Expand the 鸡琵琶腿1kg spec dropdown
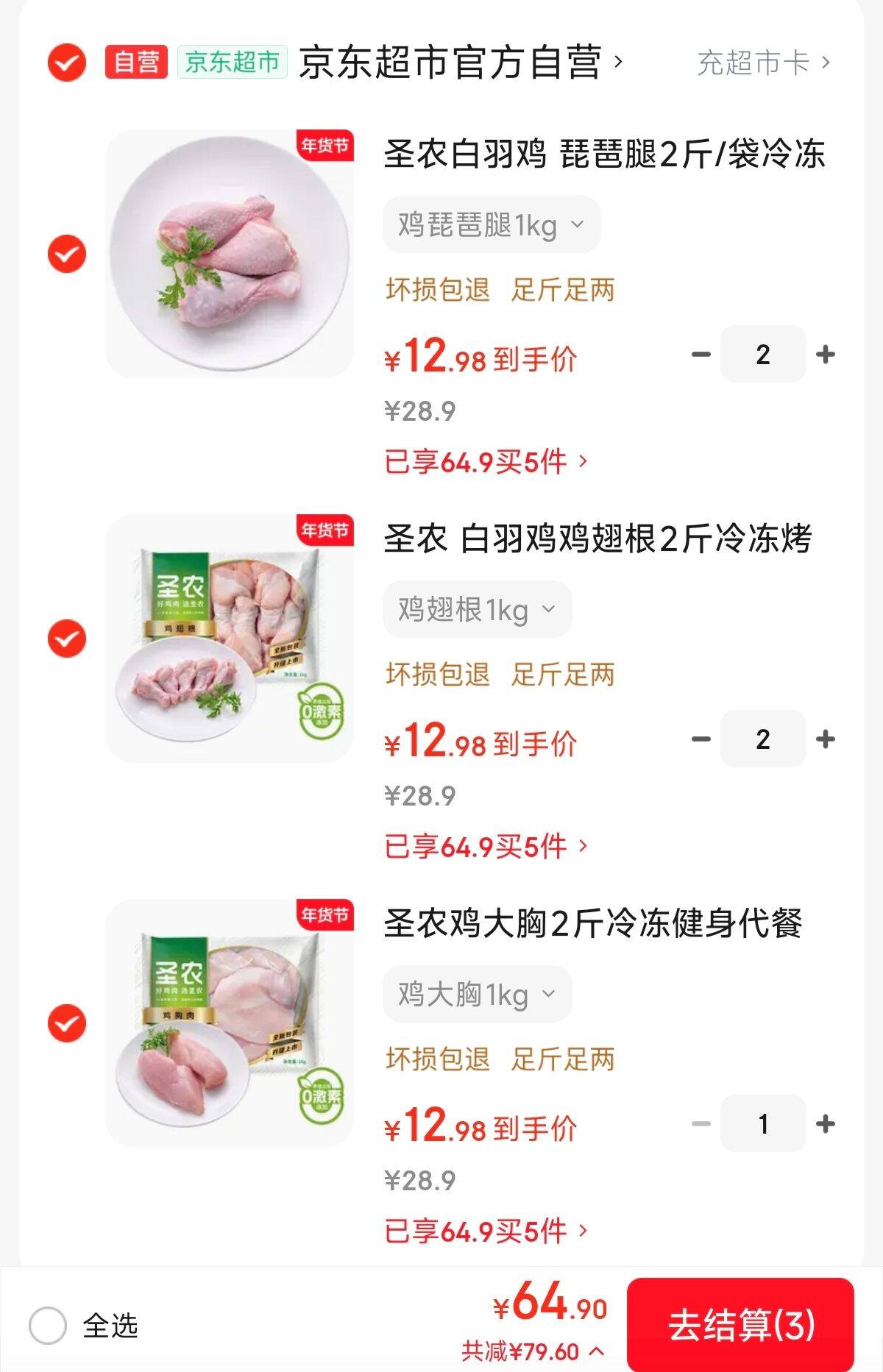The image size is (883, 1372). (x=491, y=225)
